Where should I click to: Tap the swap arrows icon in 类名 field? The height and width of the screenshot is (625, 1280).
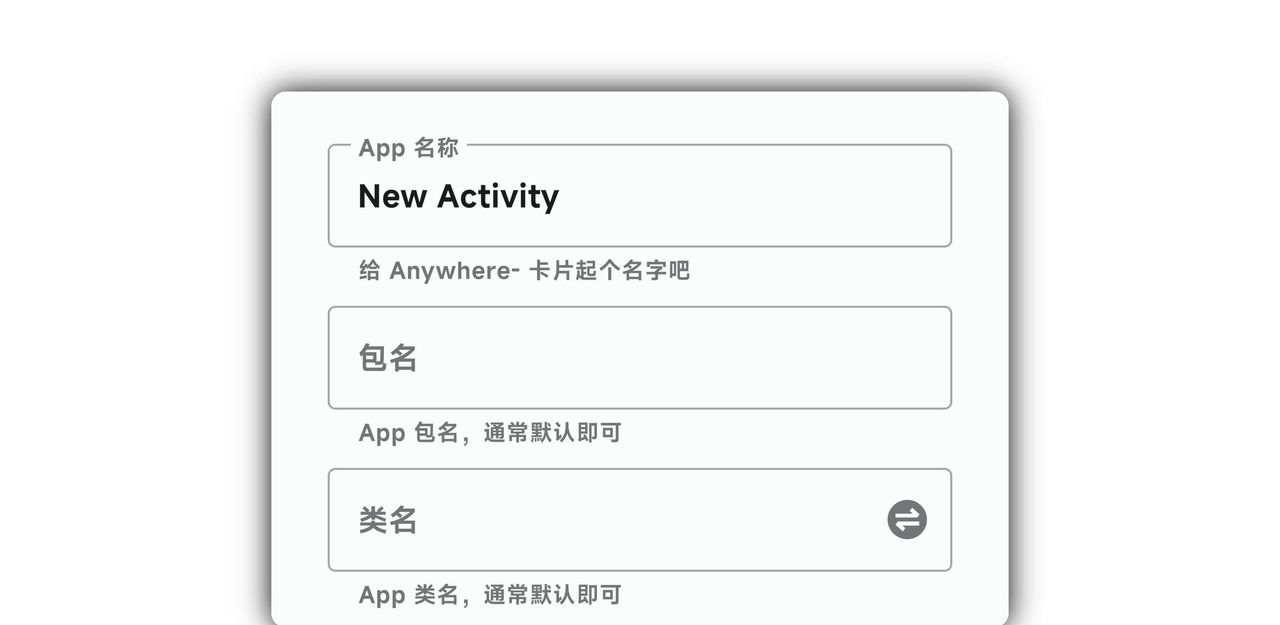(x=906, y=520)
